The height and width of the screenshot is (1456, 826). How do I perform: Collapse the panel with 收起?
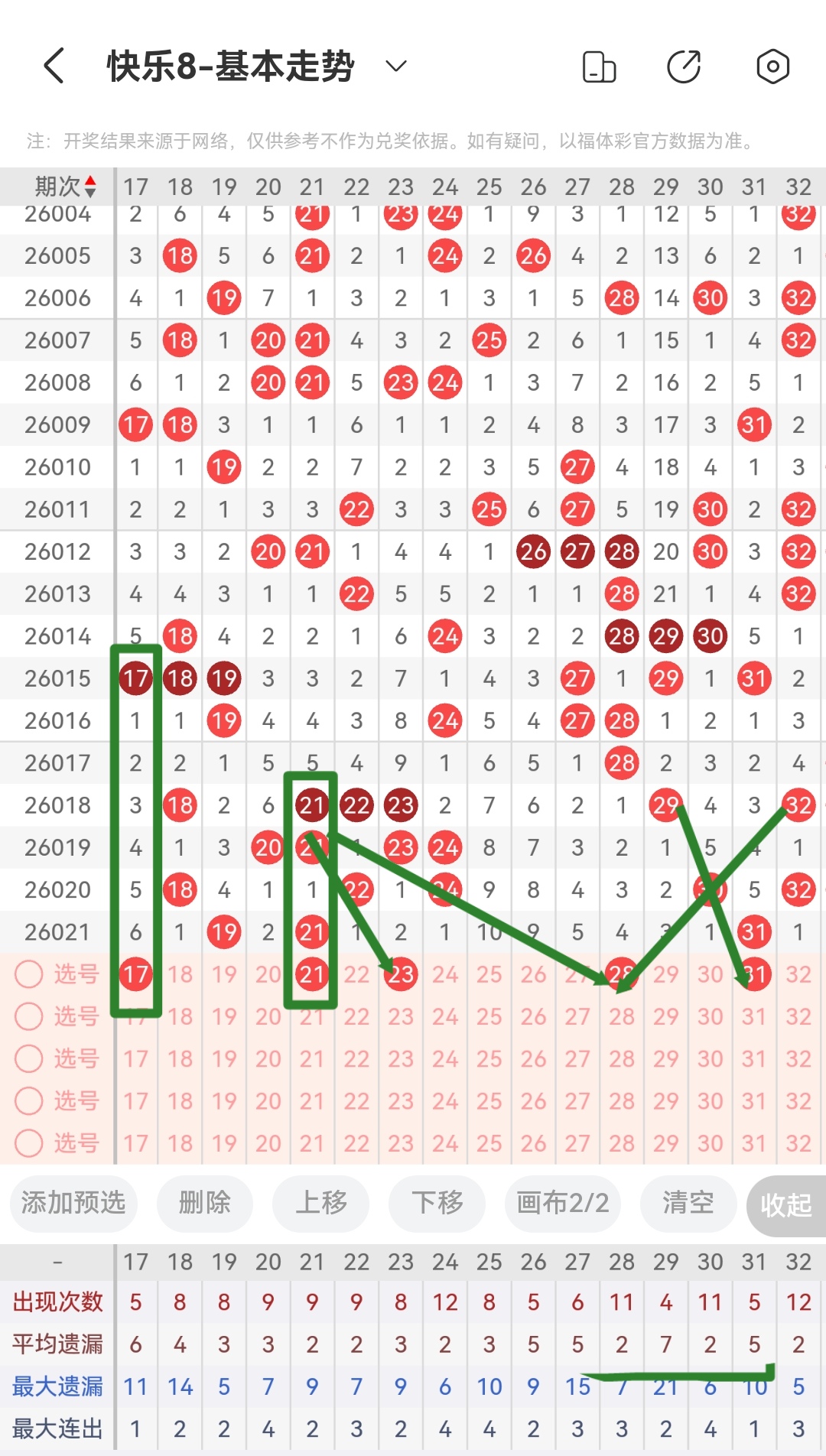pyautogui.click(x=785, y=1205)
